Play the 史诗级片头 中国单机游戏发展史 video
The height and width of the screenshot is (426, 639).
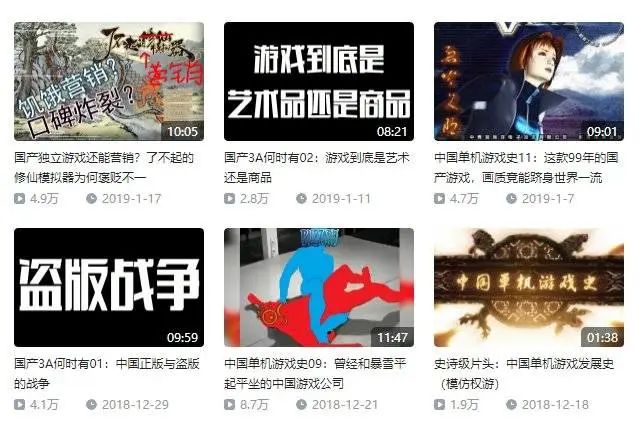pos(528,287)
